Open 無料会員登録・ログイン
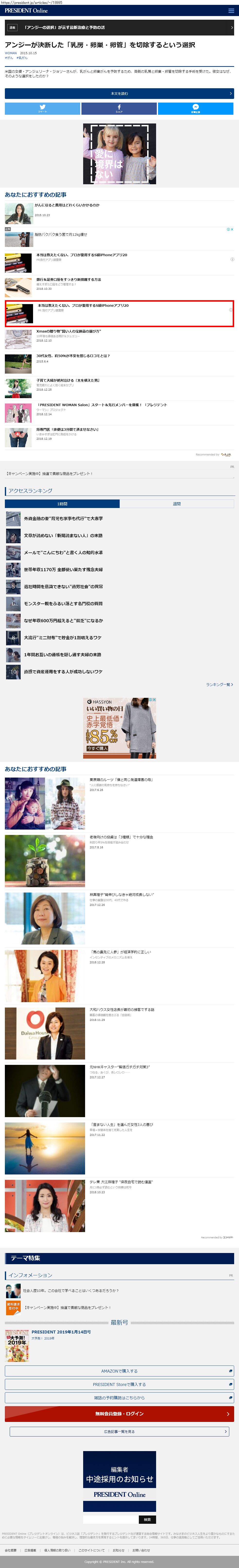Screen dimensions: 239x1568 (x=119, y=1414)
